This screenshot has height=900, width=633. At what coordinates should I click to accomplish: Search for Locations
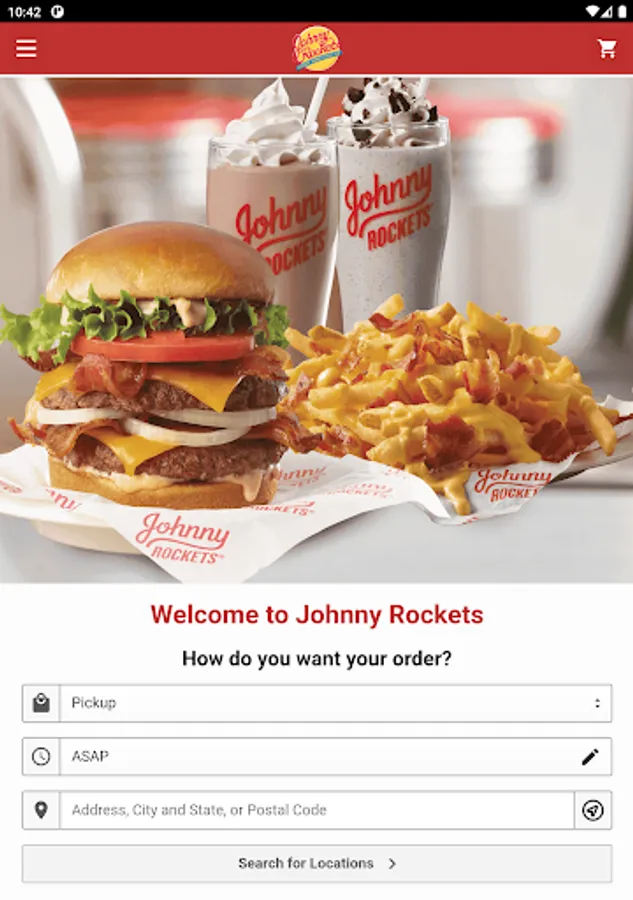tap(317, 863)
